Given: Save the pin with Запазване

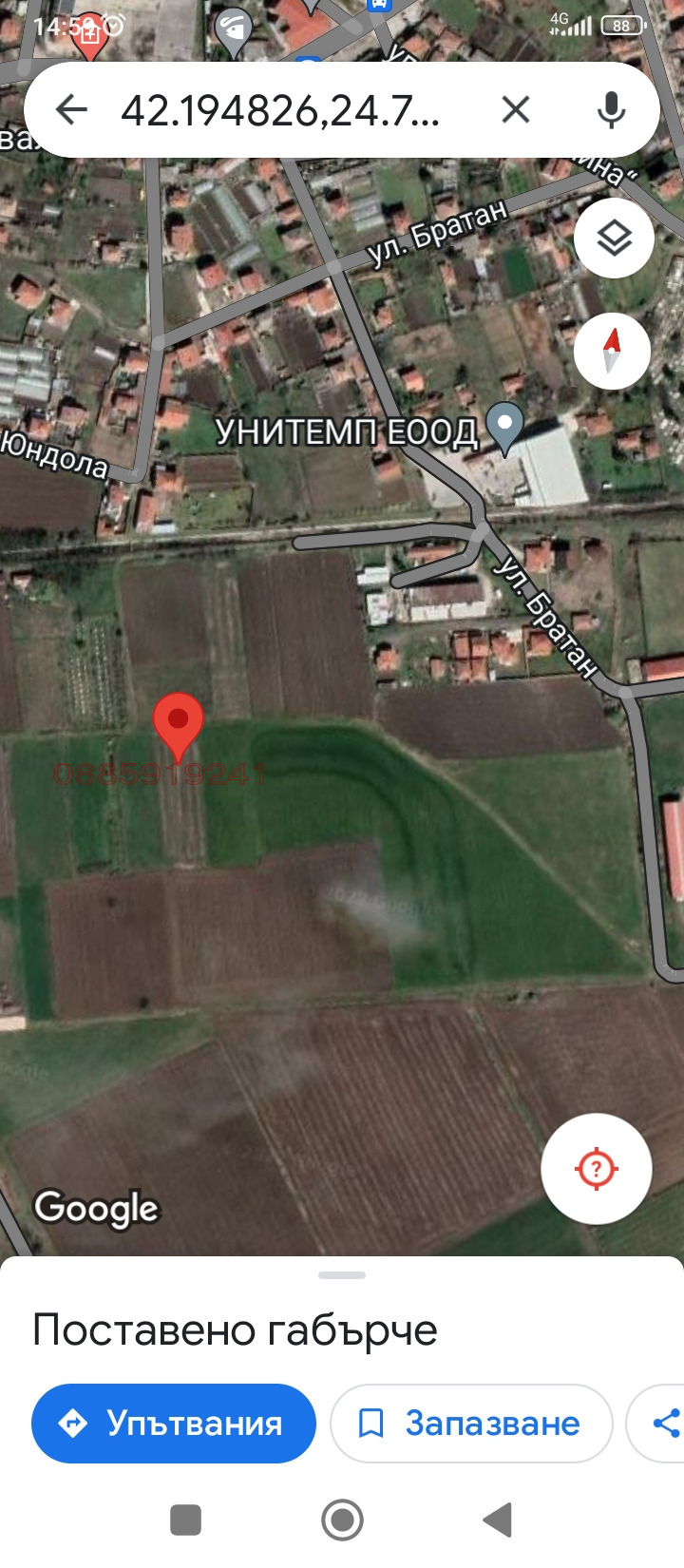Looking at the screenshot, I should tap(470, 1423).
